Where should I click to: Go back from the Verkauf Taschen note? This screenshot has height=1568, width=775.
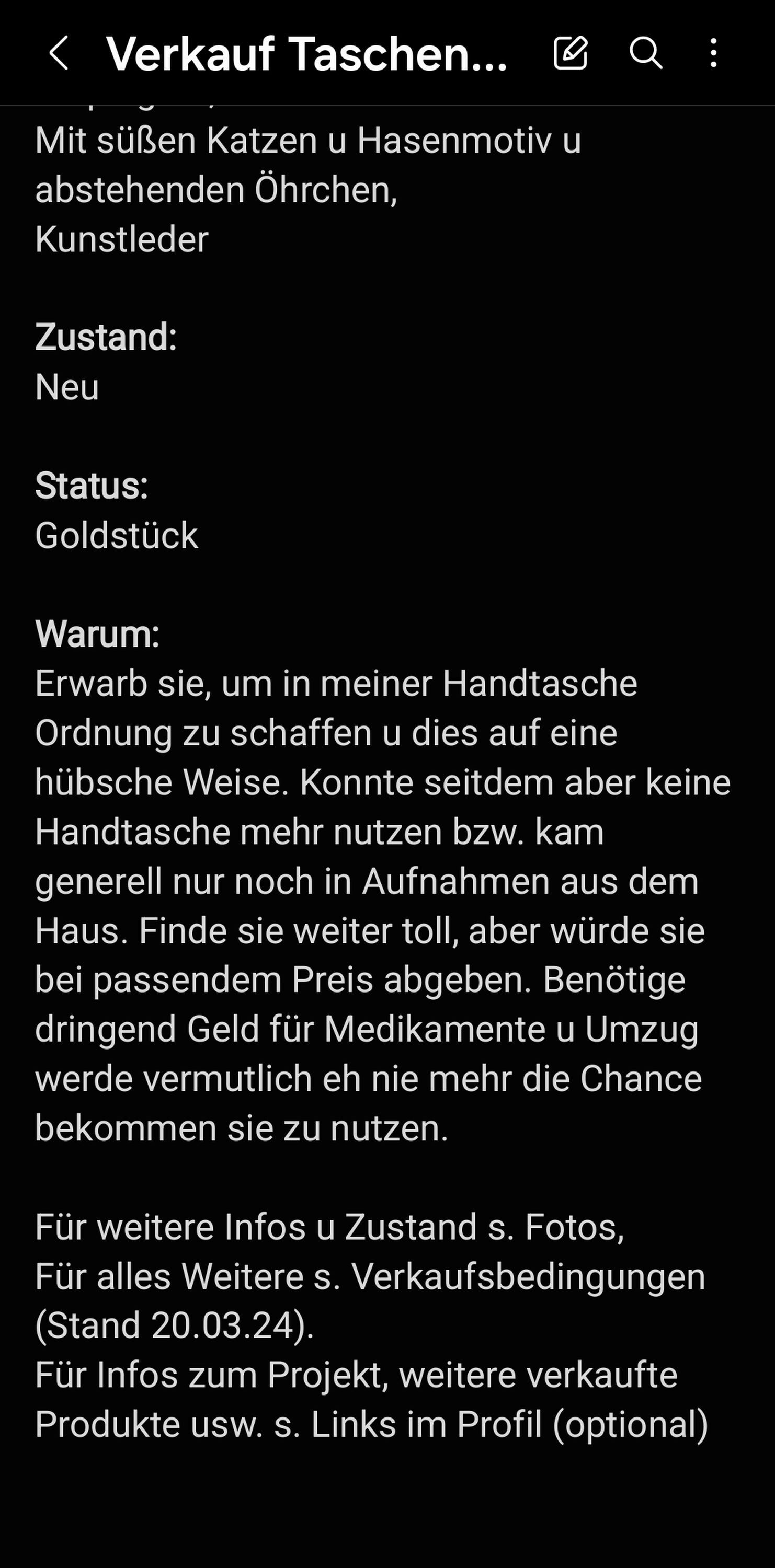pyautogui.click(x=59, y=53)
